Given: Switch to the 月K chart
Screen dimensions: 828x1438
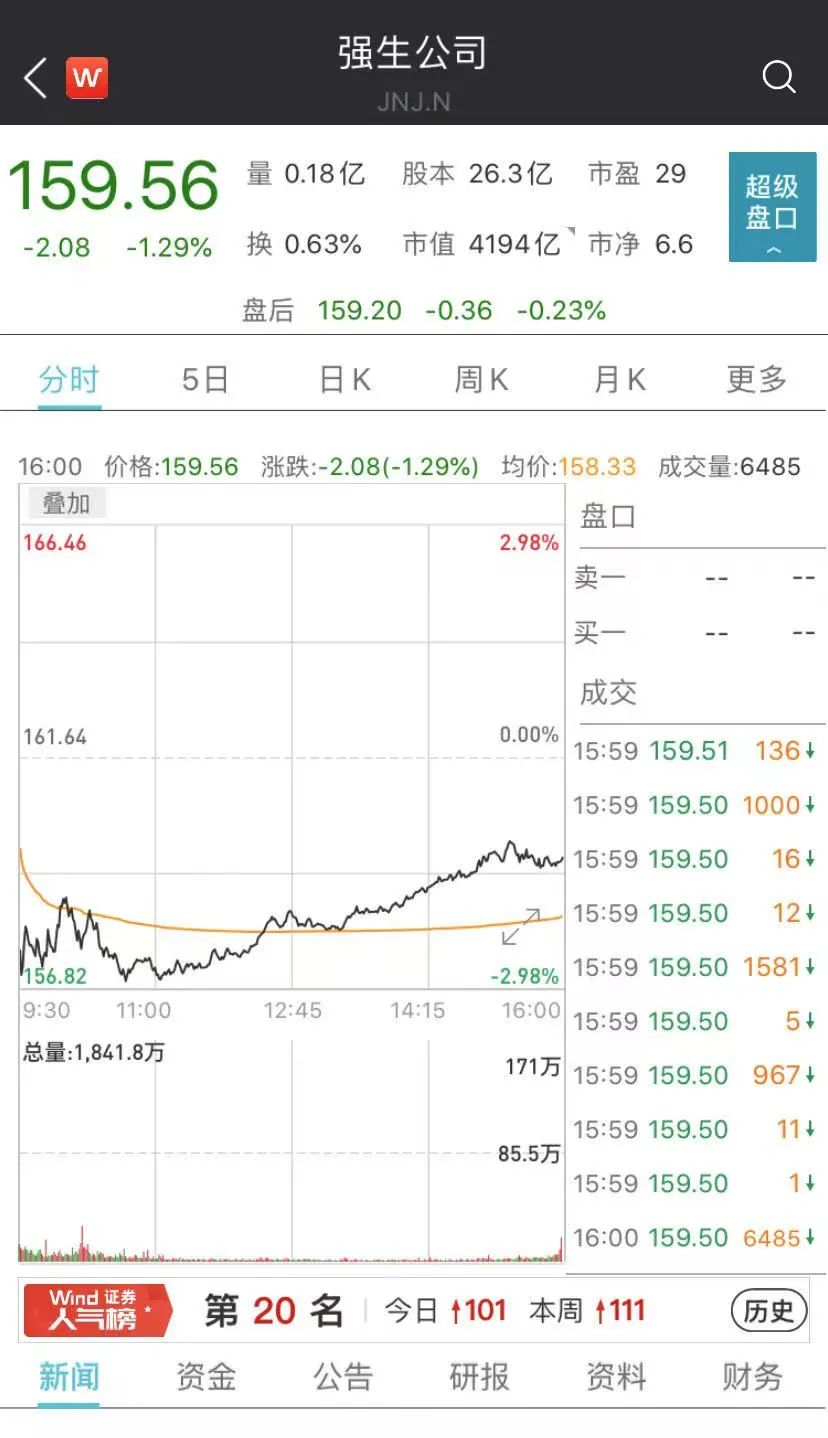Looking at the screenshot, I should point(619,380).
